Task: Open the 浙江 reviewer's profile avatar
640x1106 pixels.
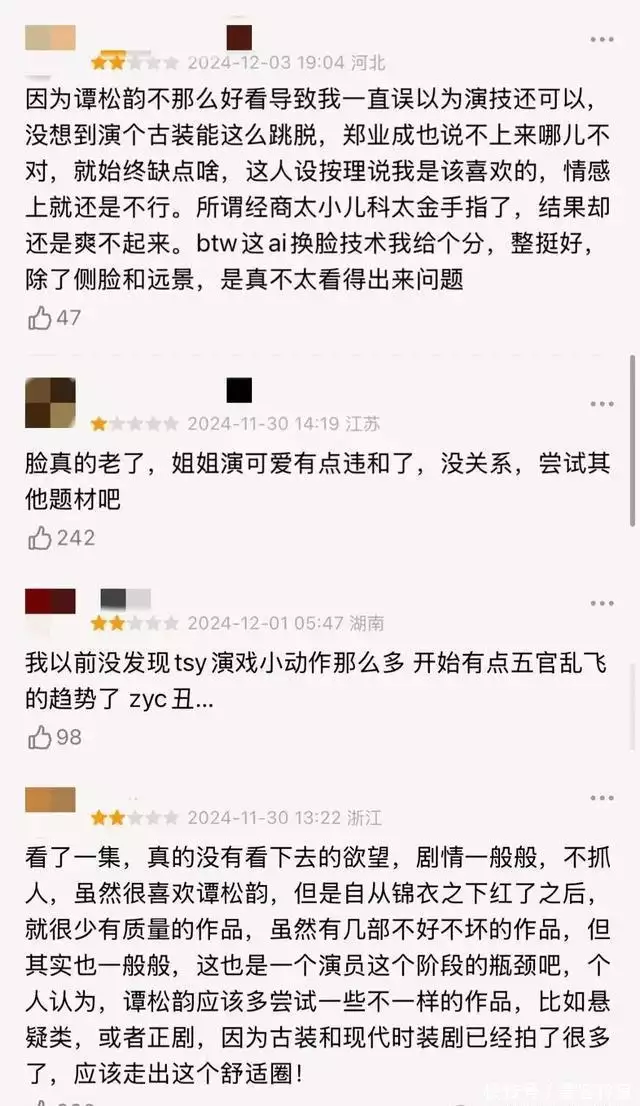Action: pyautogui.click(x=50, y=800)
